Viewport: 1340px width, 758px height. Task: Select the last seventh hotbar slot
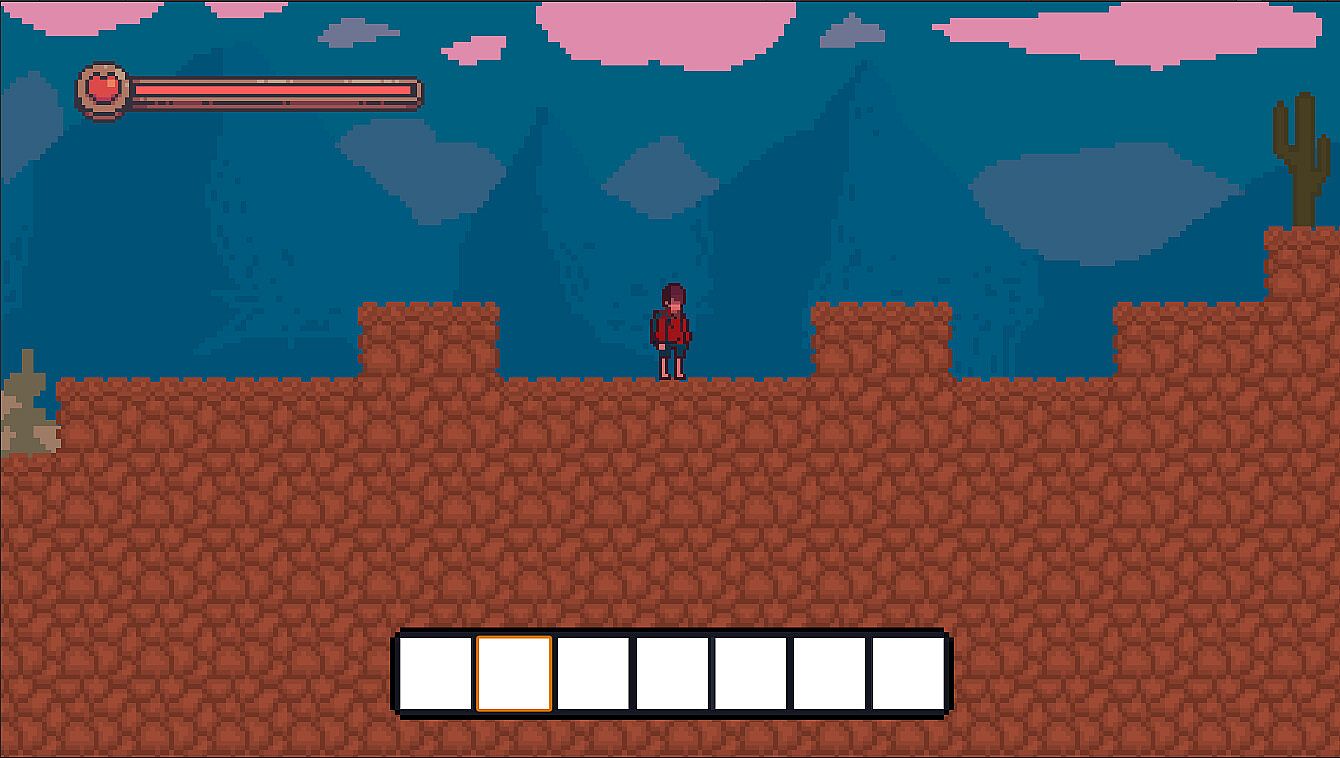(x=909, y=673)
